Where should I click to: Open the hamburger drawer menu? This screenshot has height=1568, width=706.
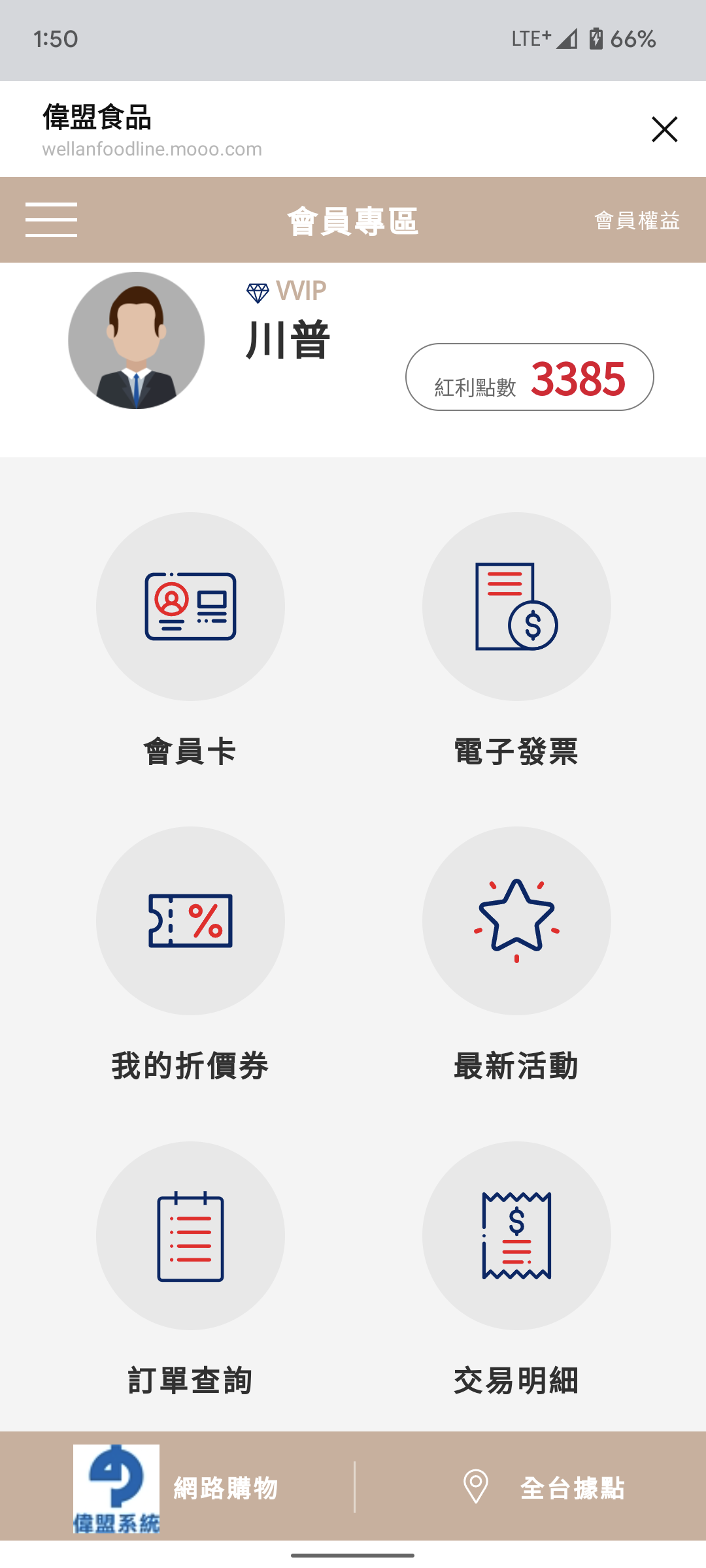(x=51, y=220)
